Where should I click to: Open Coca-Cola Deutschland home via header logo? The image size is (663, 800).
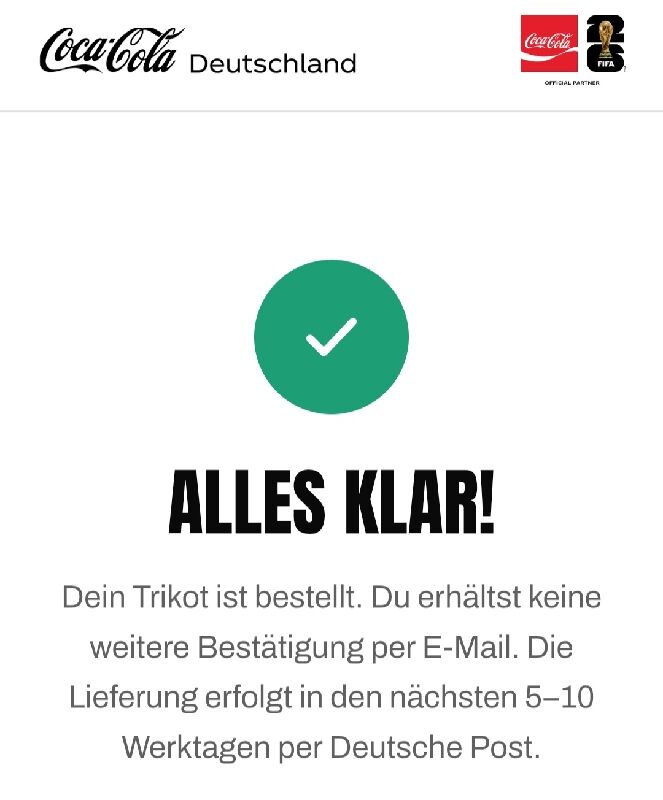point(198,51)
